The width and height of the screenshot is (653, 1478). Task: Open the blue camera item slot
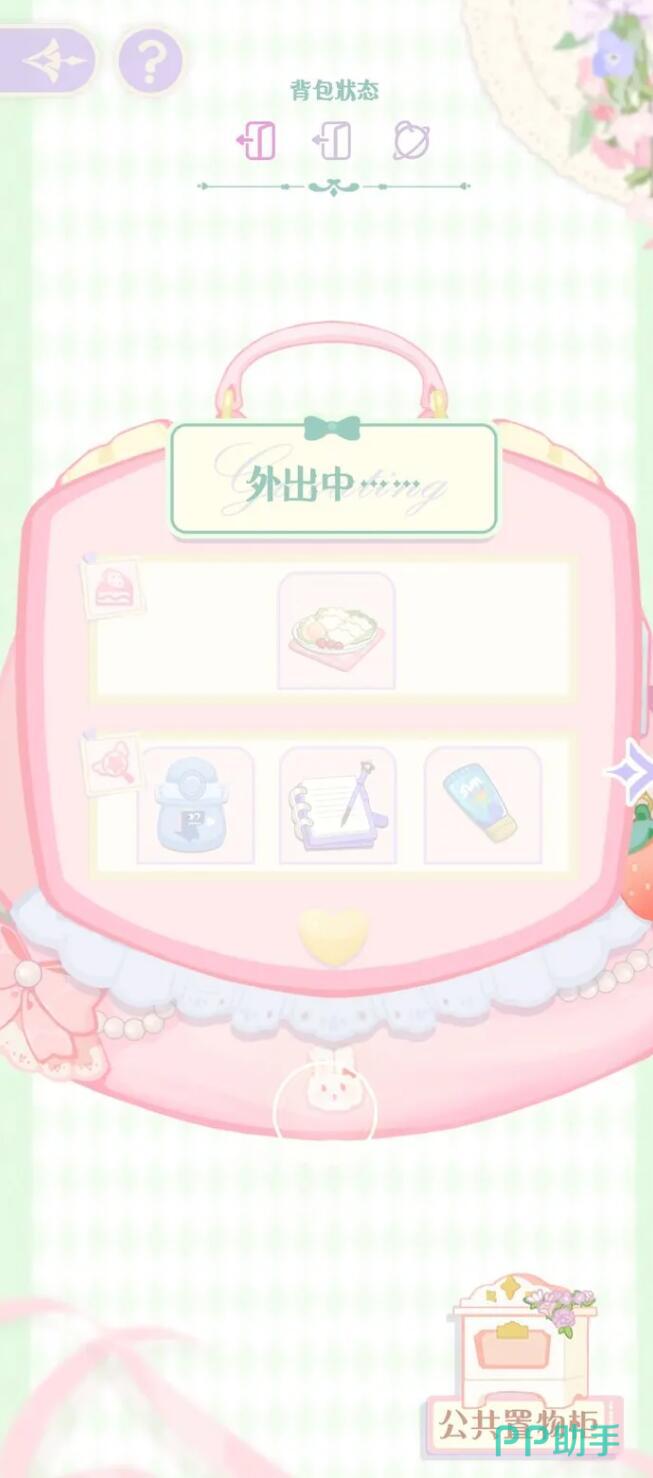pyautogui.click(x=195, y=805)
